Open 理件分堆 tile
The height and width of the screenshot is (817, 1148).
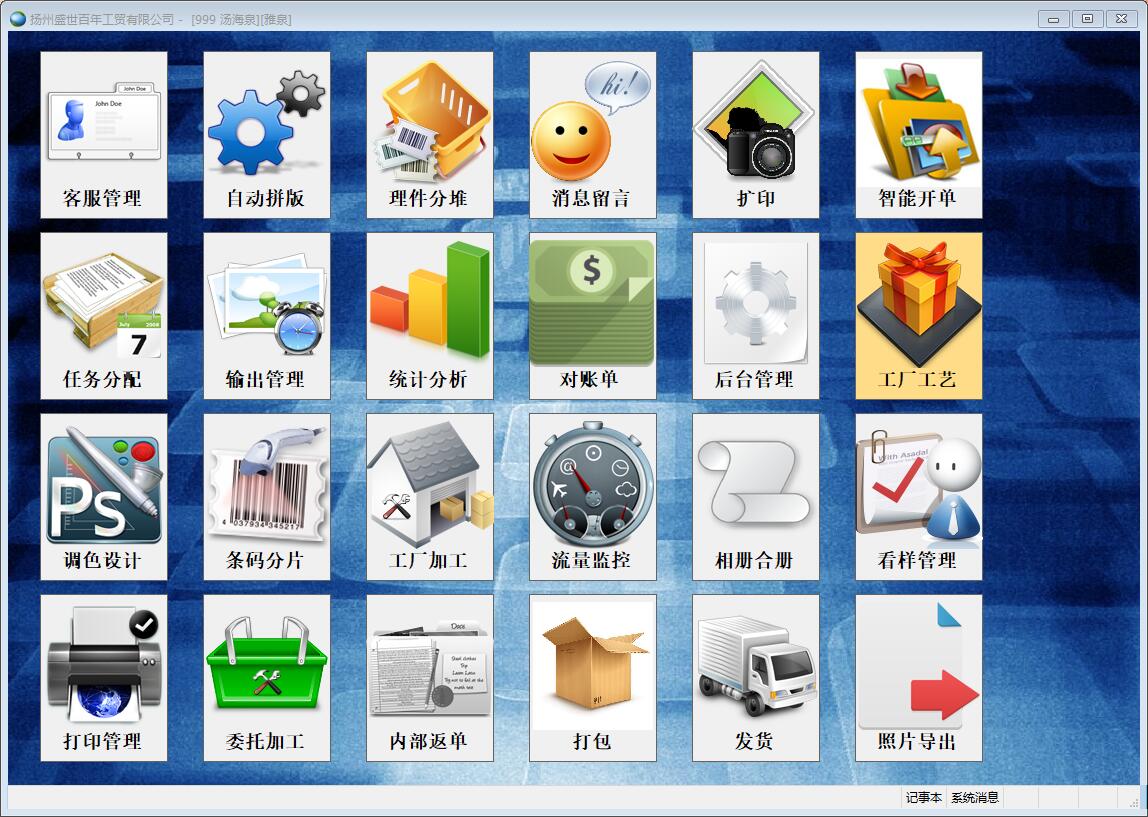[x=429, y=135]
